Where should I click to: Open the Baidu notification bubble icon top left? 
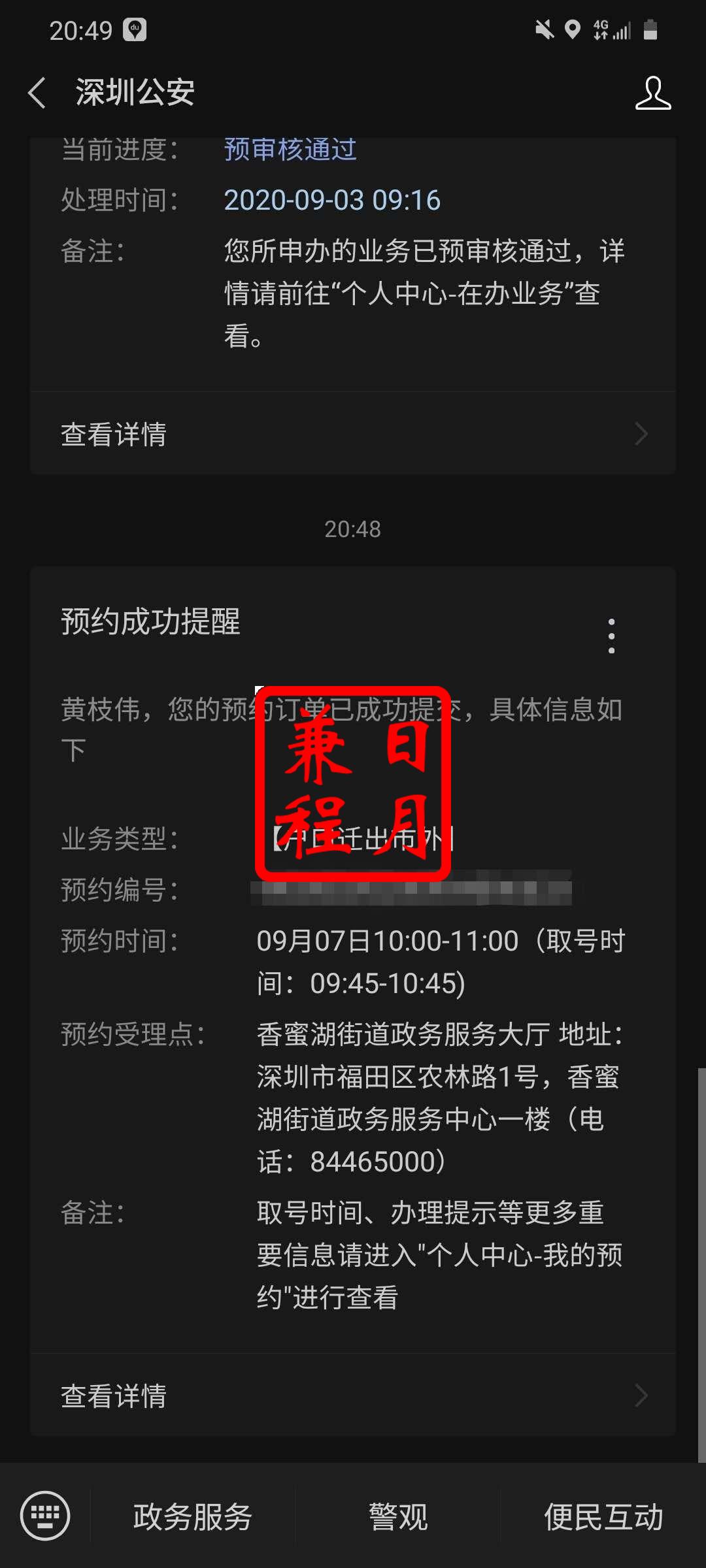pyautogui.click(x=134, y=29)
